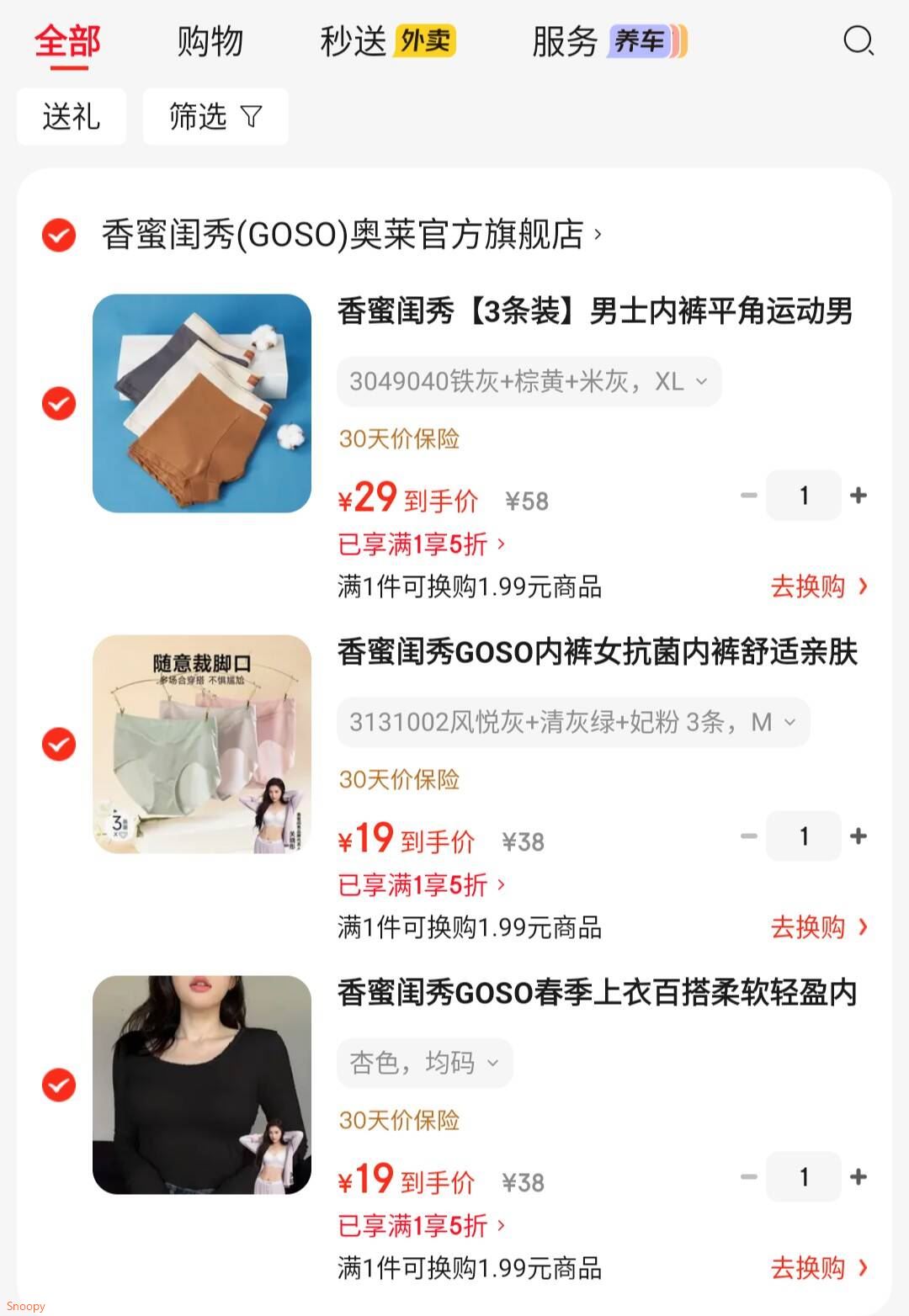Open the search magnifier icon
This screenshot has height=1316, width=909.
tap(858, 40)
